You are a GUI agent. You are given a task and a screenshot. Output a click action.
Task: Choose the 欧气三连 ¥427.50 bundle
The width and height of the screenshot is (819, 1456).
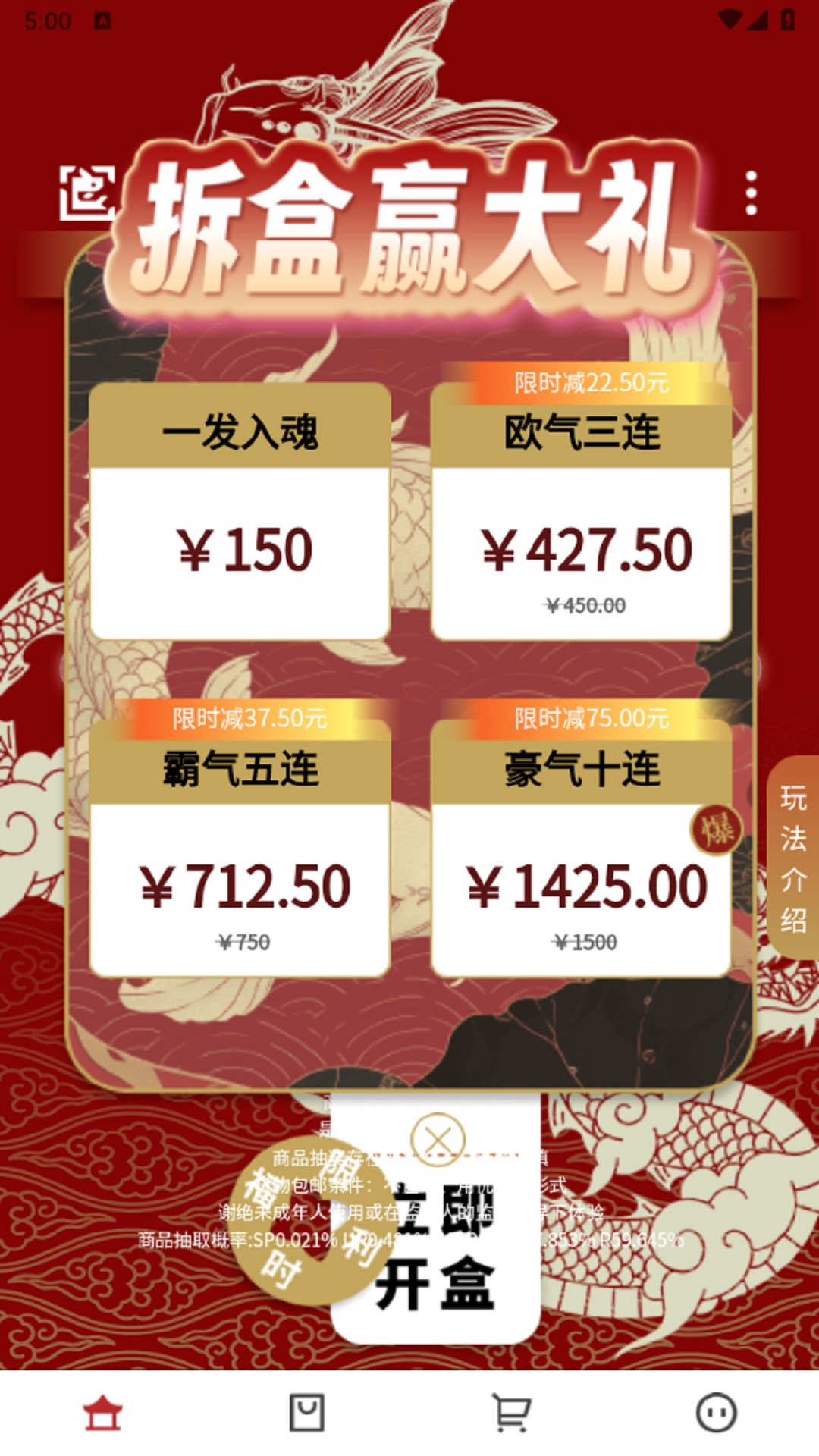[x=581, y=513]
